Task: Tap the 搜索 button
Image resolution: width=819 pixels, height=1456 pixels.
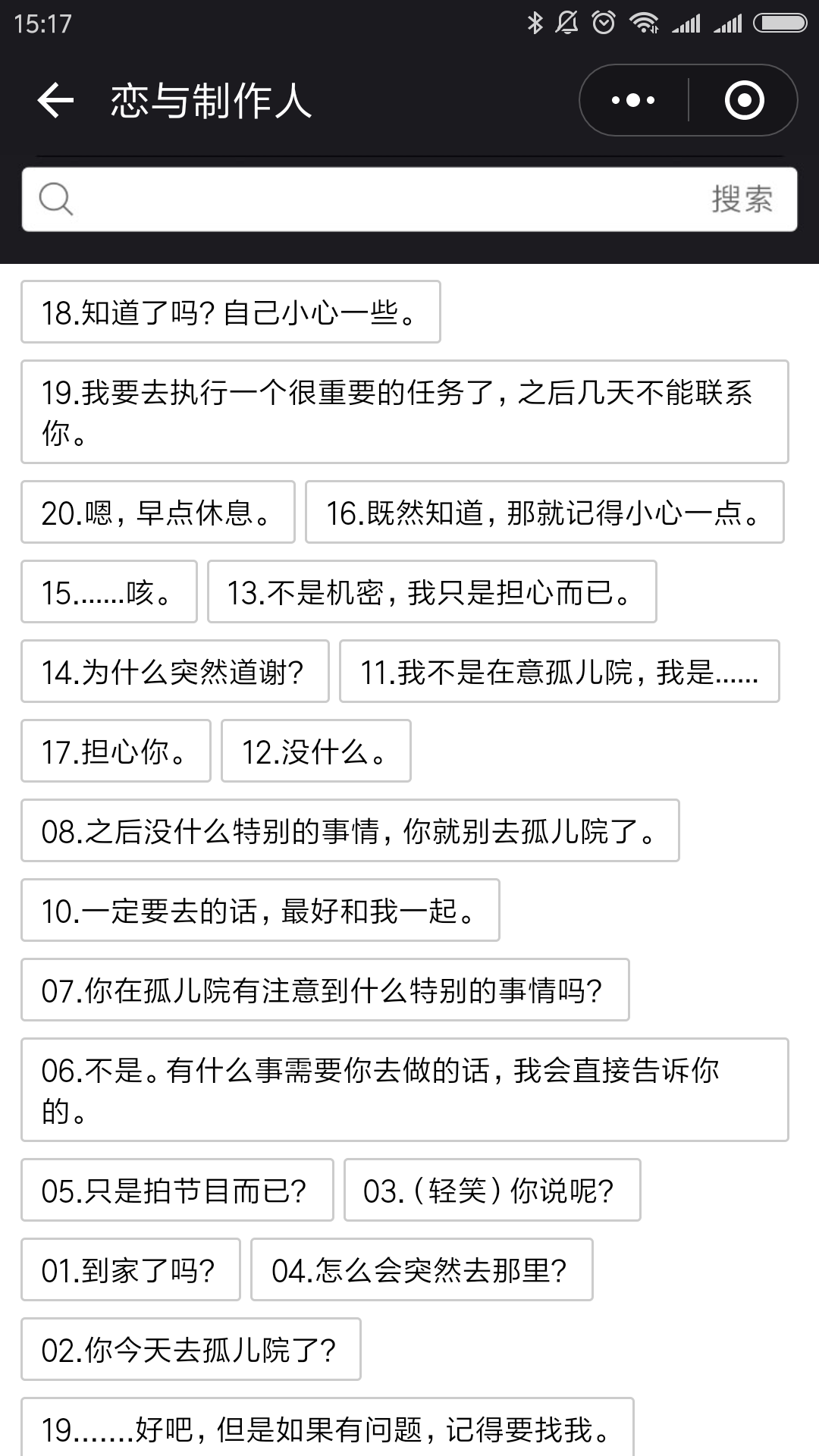Action: 742,199
